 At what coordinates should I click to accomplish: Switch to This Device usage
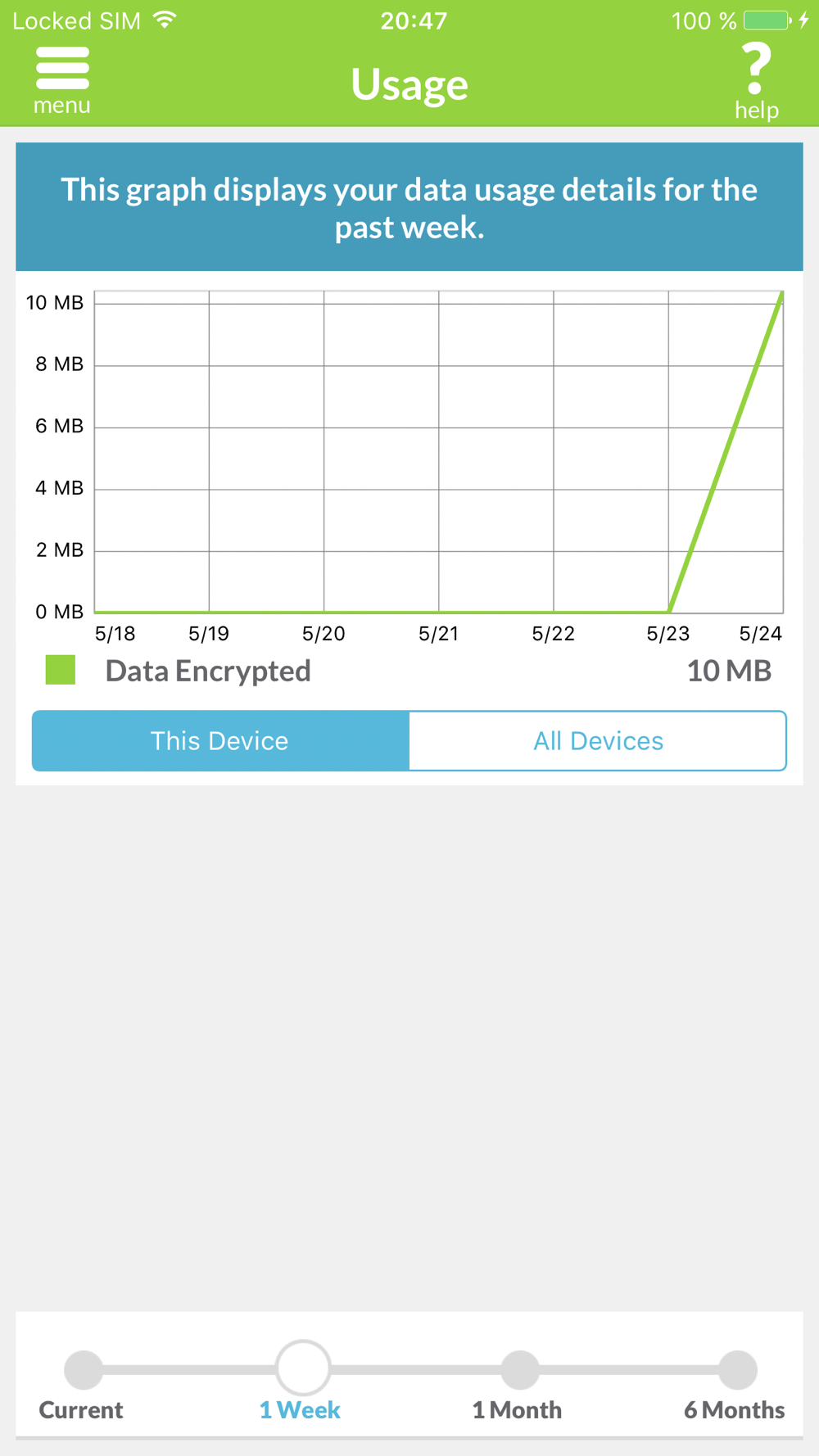pyautogui.click(x=220, y=740)
